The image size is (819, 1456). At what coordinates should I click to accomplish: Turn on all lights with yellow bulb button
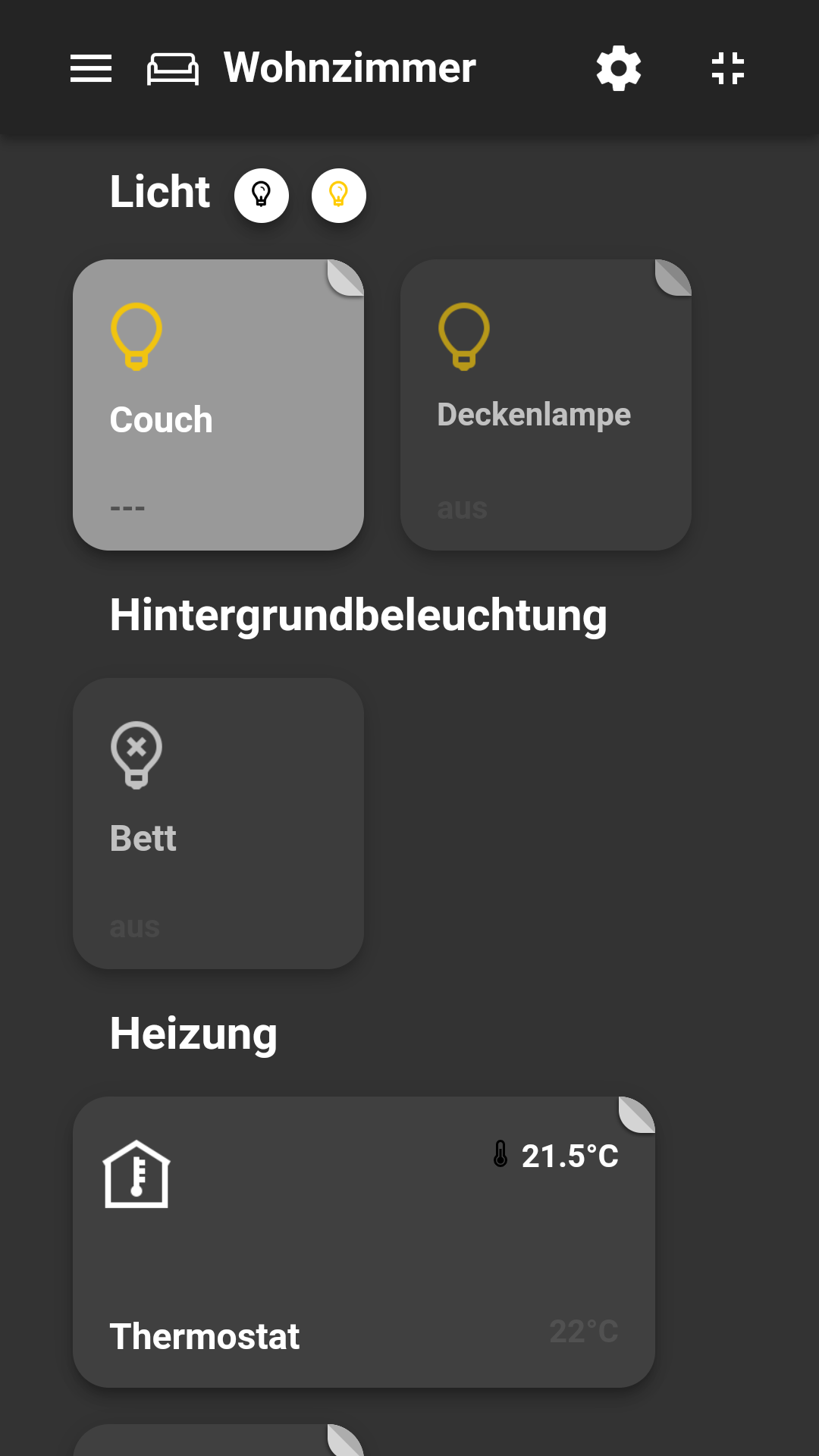click(339, 196)
